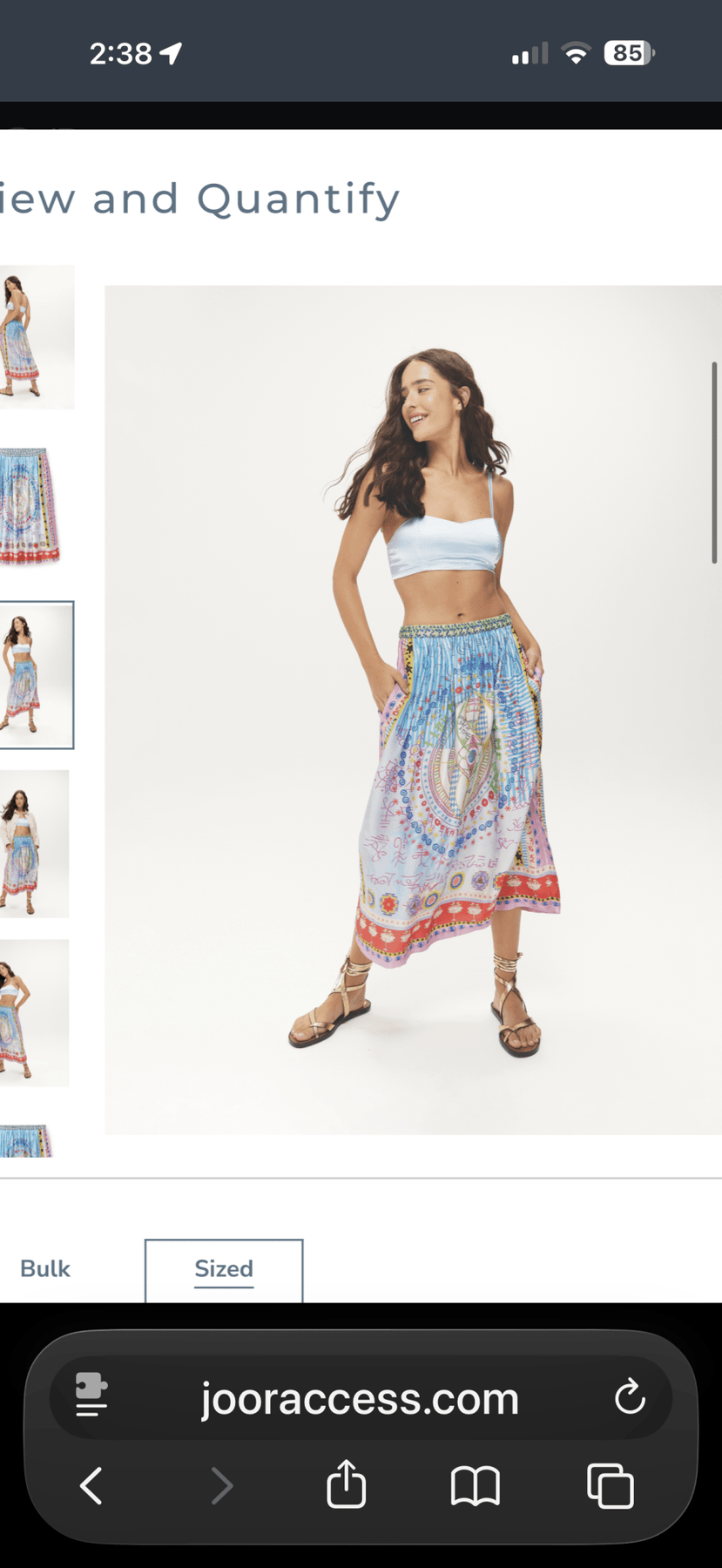Open the large product image

(413, 710)
